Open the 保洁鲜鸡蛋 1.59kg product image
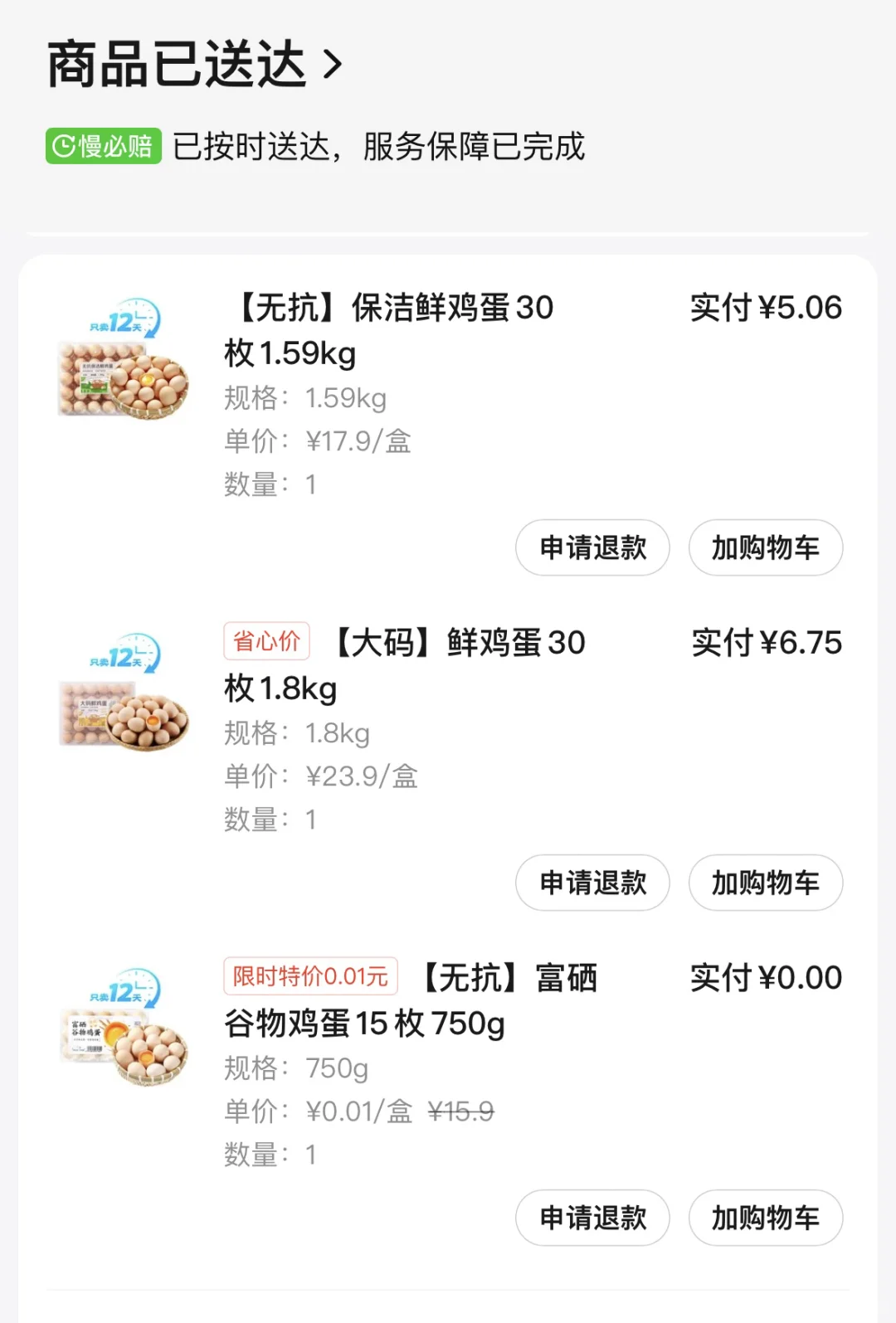This screenshot has height=1323, width=896. [x=124, y=359]
